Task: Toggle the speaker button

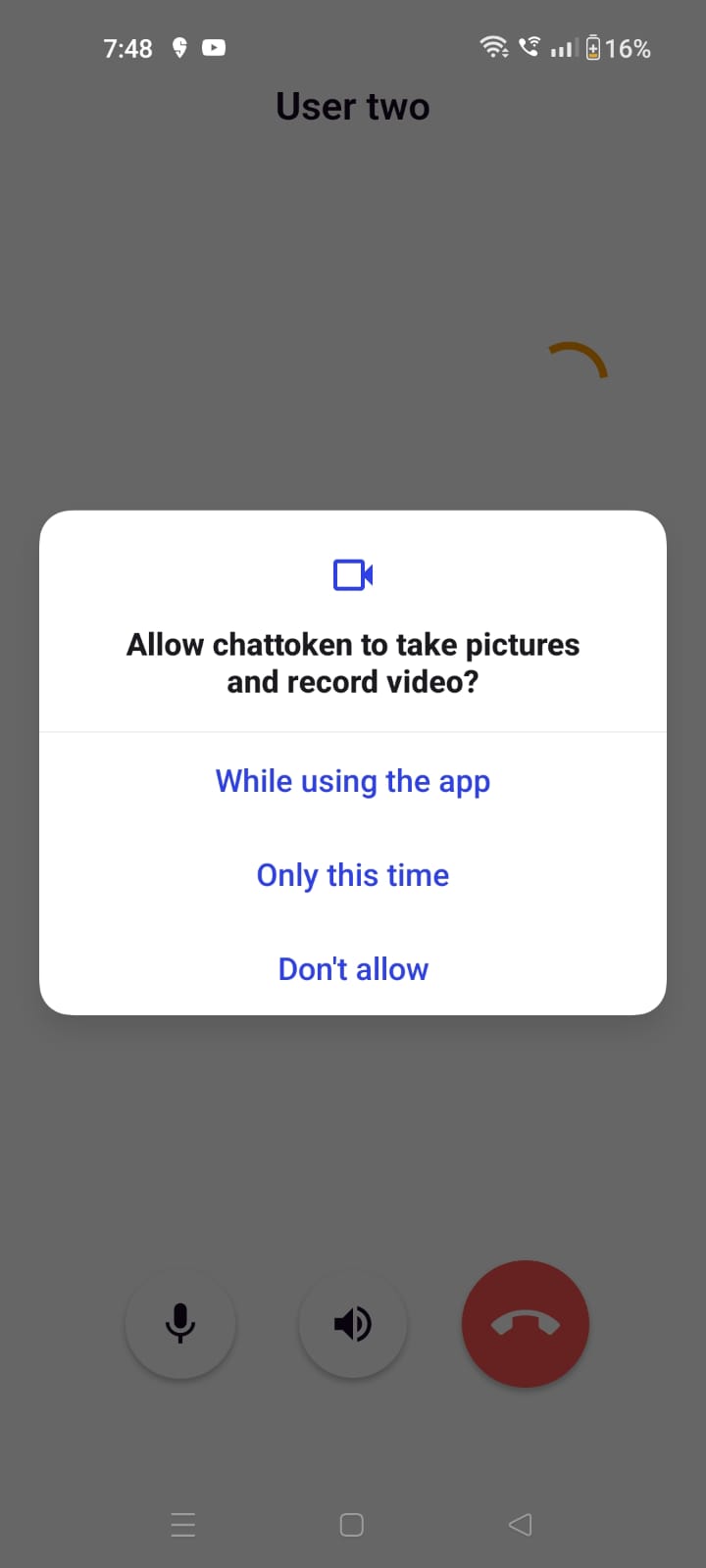Action: 353,1324
